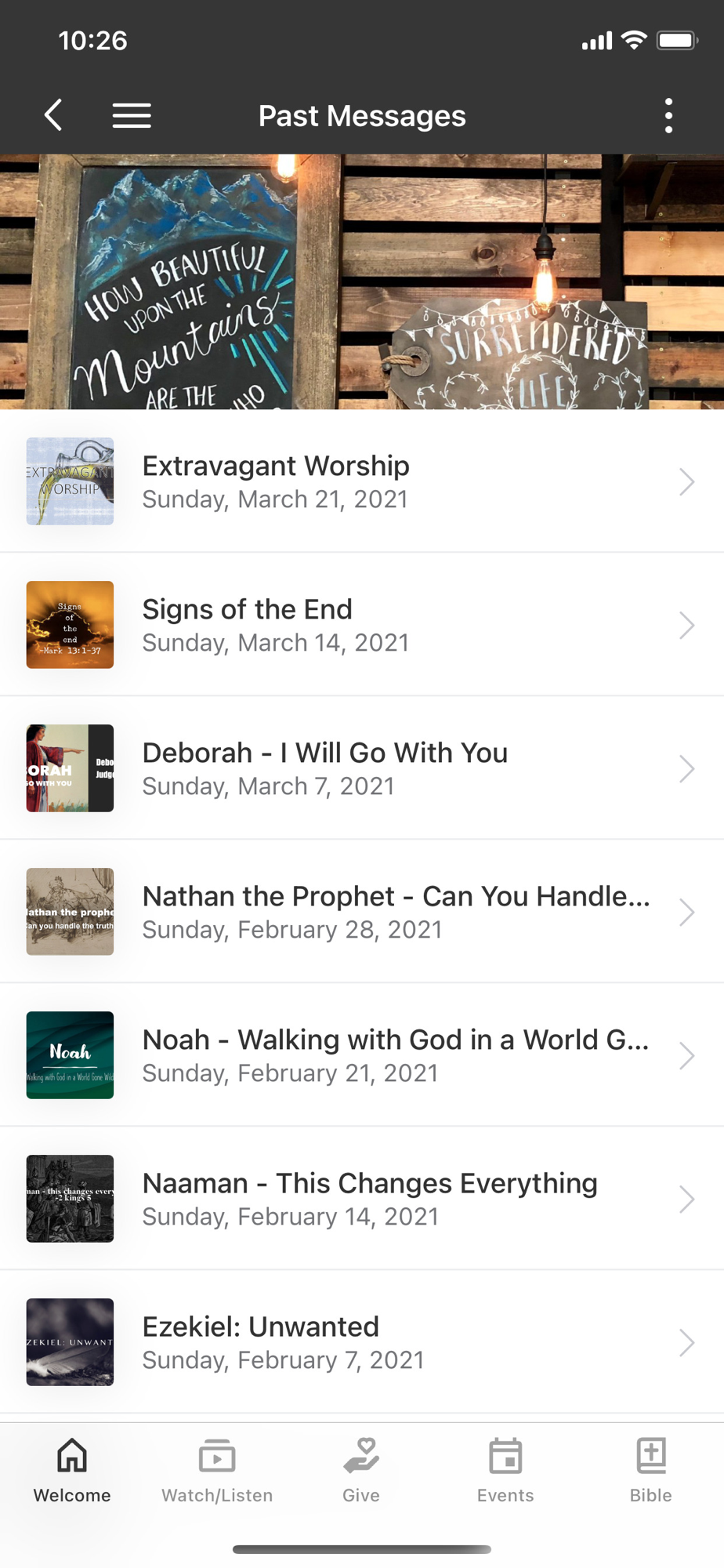Go to the Give tab
The height and width of the screenshot is (1568, 724).
click(x=361, y=1470)
